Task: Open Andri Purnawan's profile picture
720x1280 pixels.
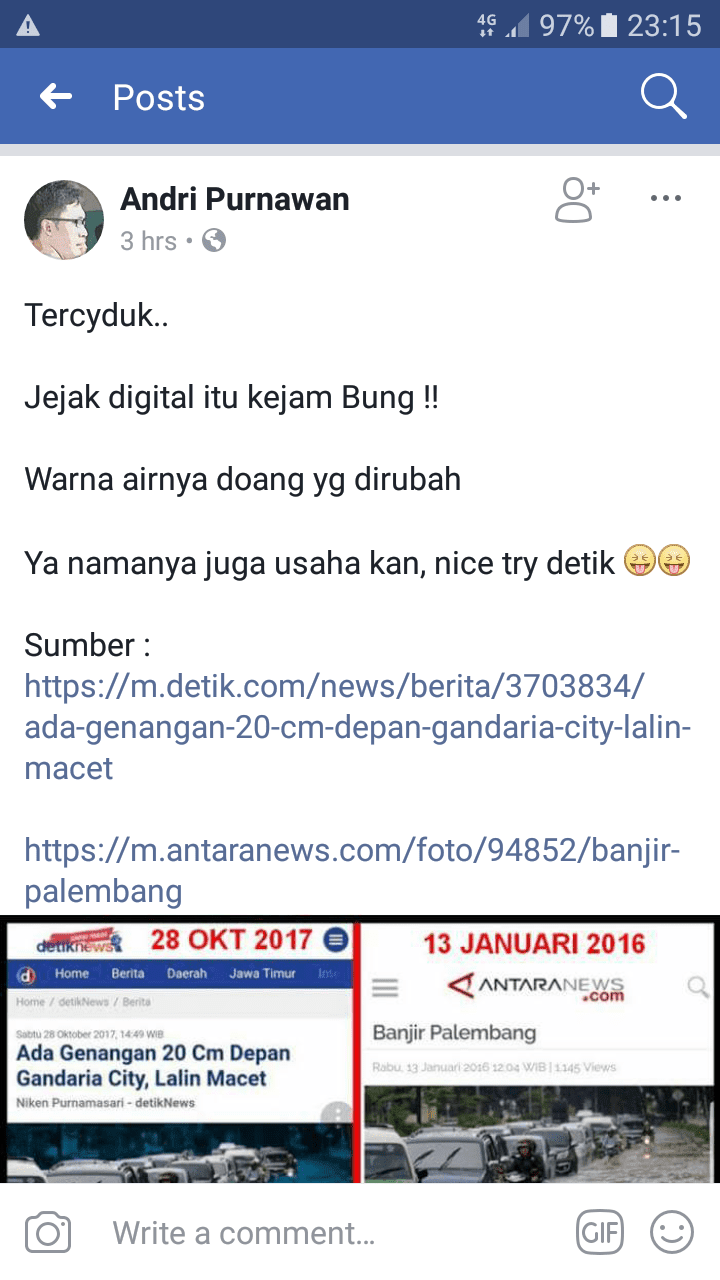Action: (x=64, y=220)
